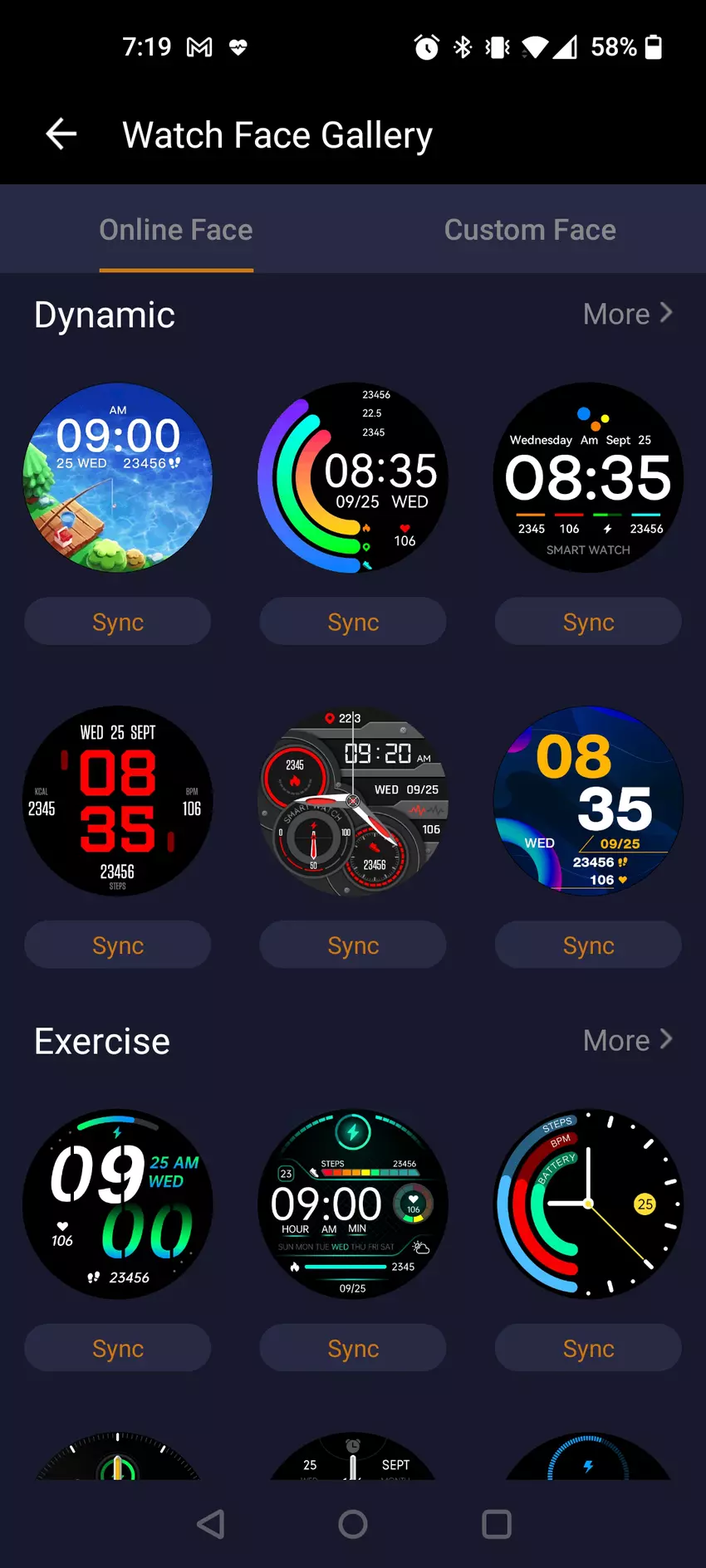Sync the fishing island 09:00 watch face
The height and width of the screenshot is (1568, 706).
(x=118, y=622)
